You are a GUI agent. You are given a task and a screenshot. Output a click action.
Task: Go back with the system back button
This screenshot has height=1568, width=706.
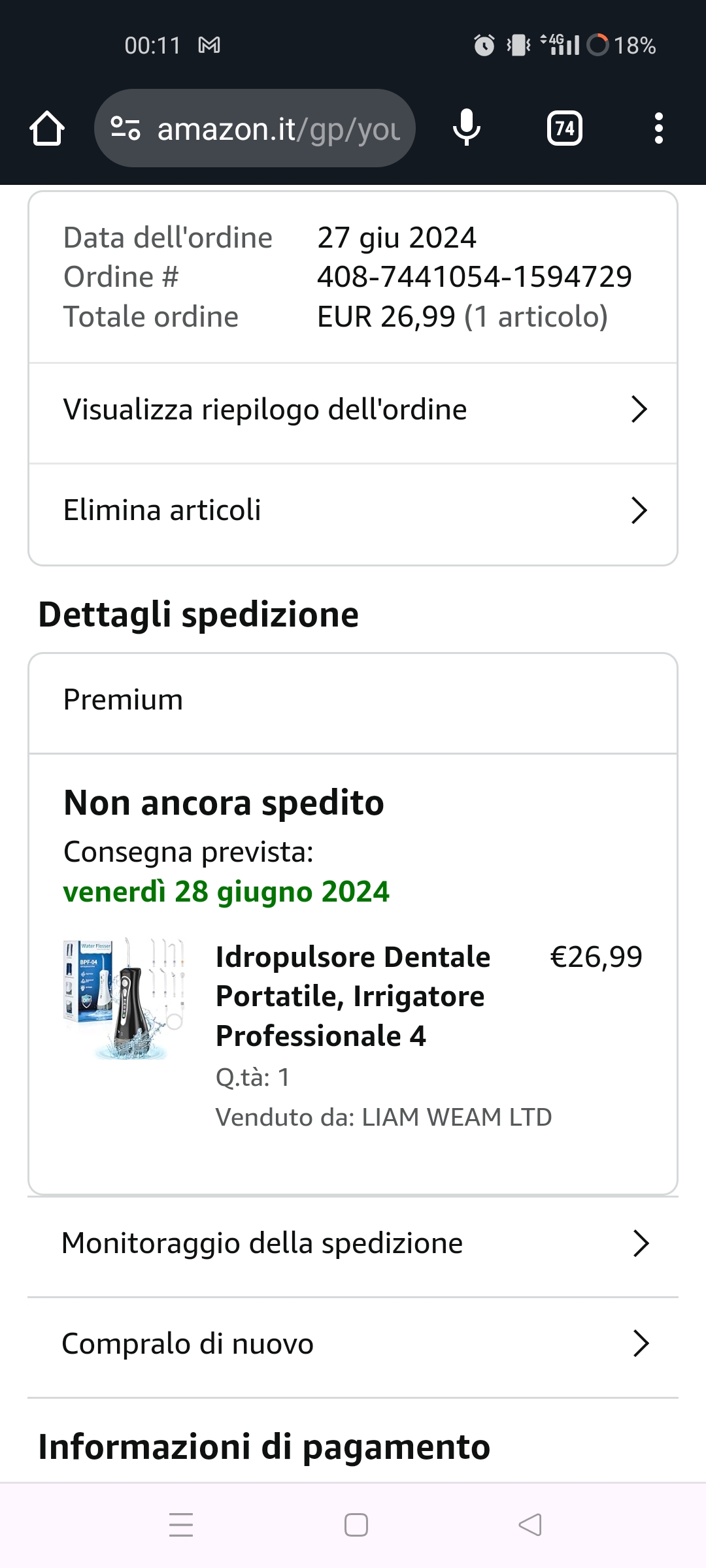pyautogui.click(x=530, y=1525)
